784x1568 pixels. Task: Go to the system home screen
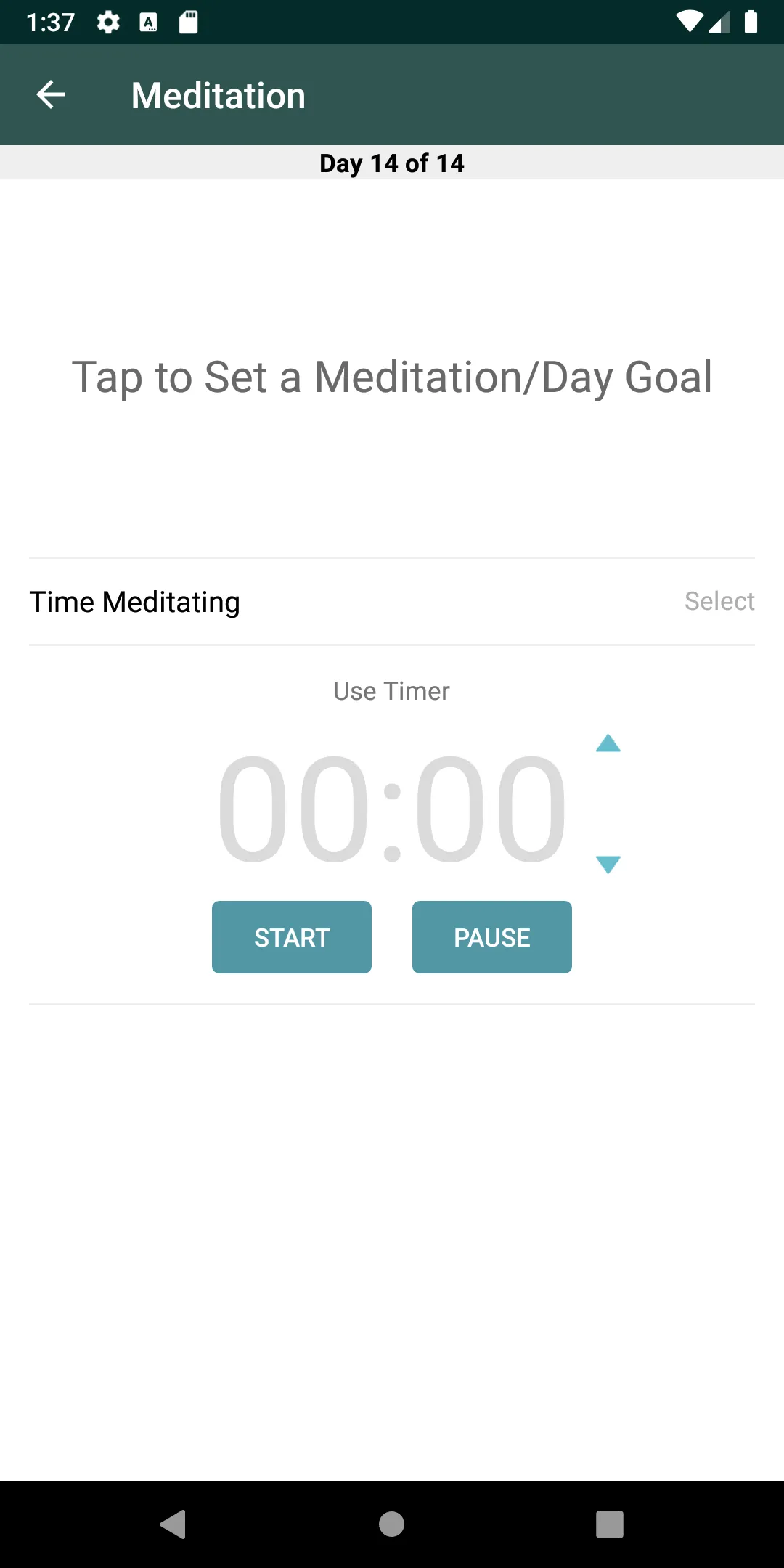pyautogui.click(x=392, y=1524)
